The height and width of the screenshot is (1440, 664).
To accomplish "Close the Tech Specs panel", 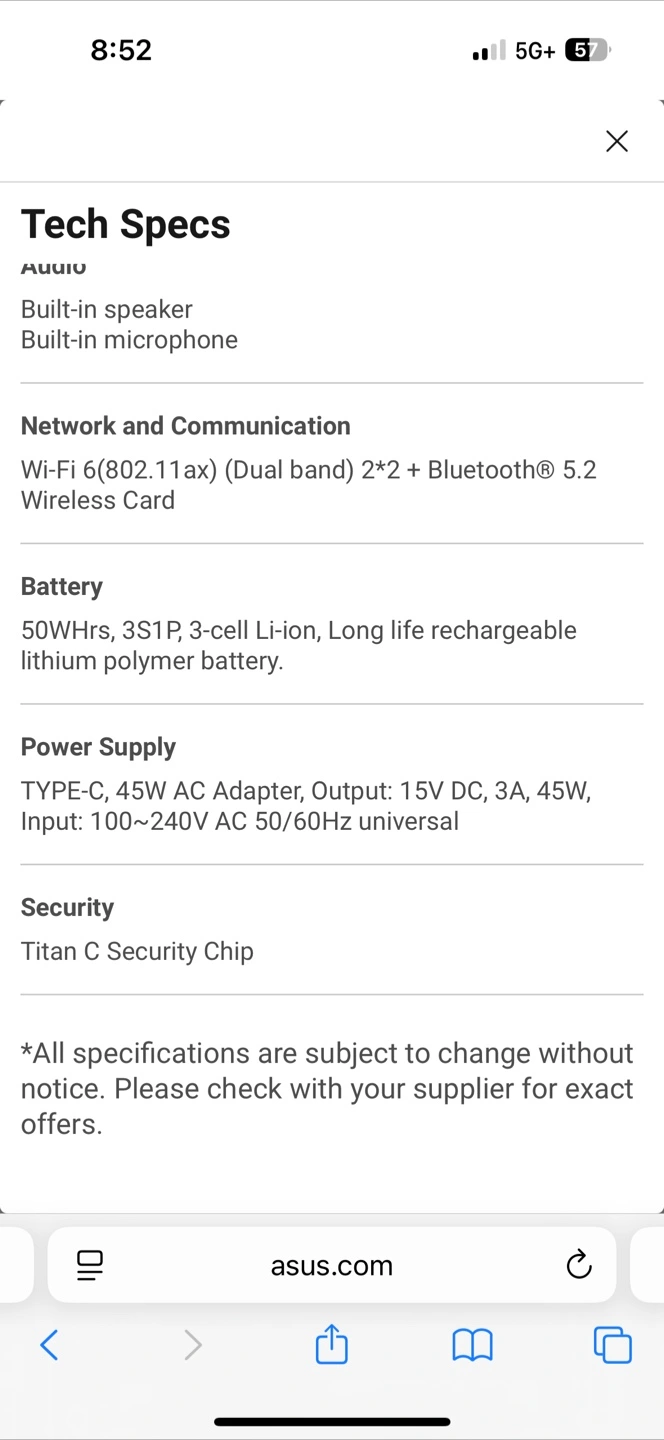I will (x=617, y=141).
